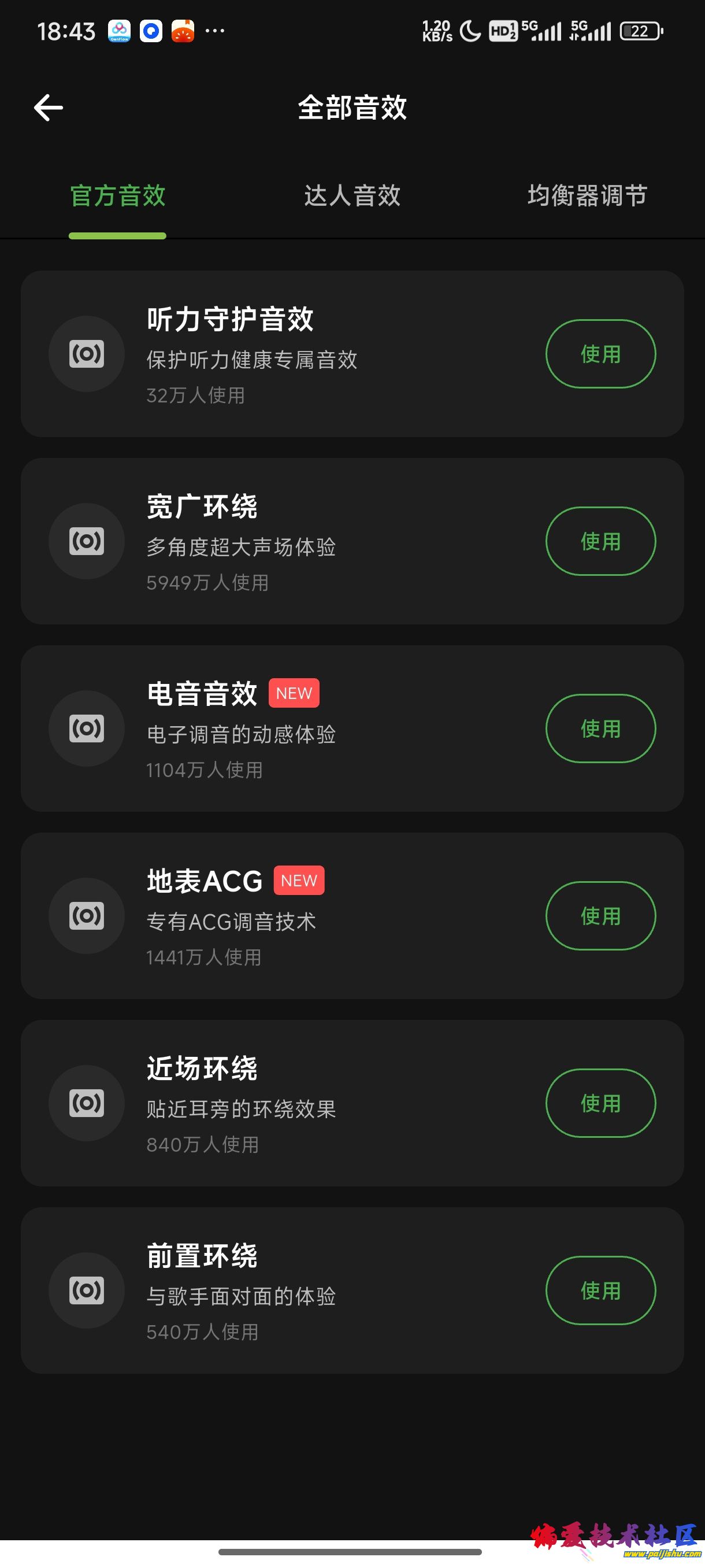Use the 宽广环绕 sound effect

coord(600,541)
